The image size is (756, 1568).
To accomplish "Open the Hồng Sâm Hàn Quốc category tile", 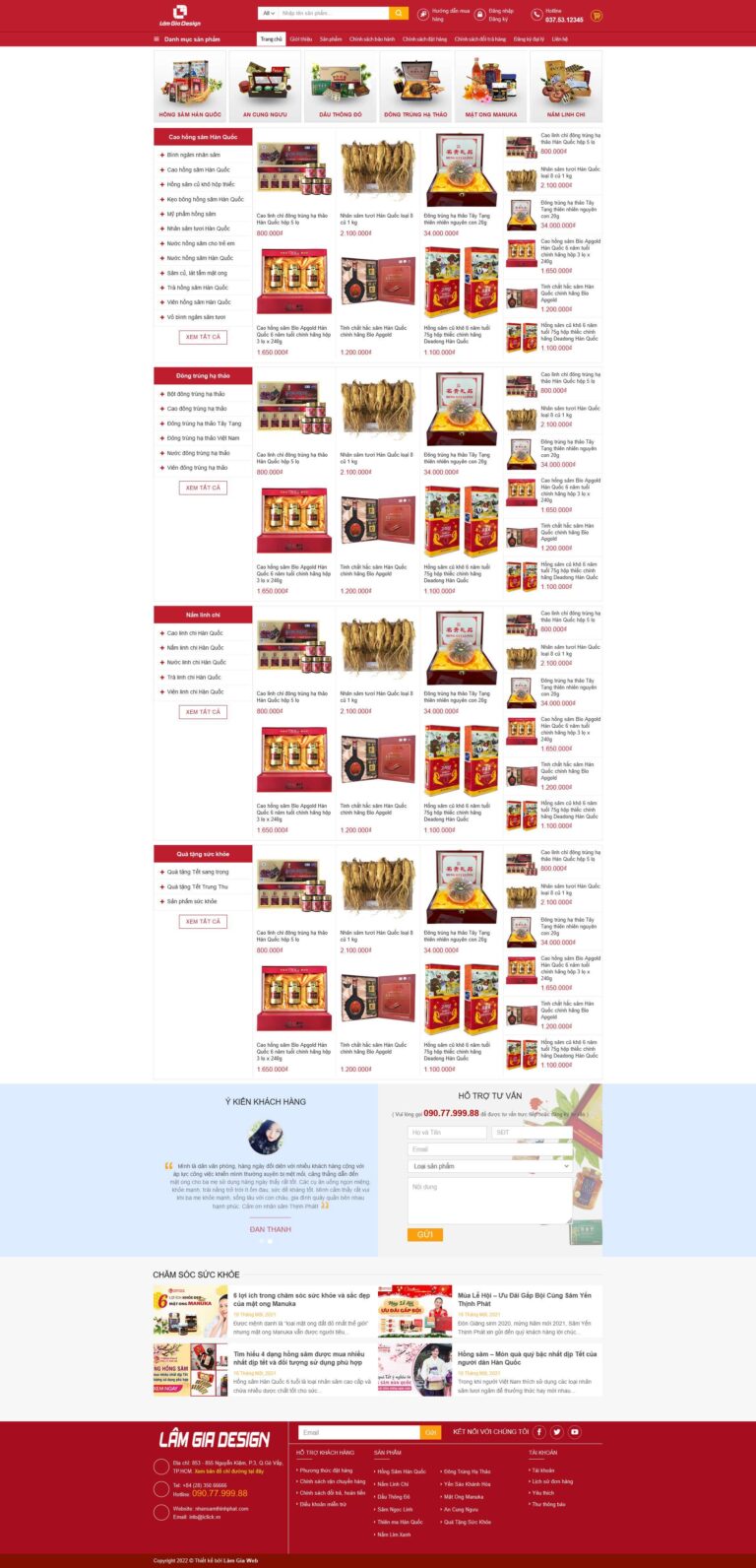I will pyautogui.click(x=190, y=87).
